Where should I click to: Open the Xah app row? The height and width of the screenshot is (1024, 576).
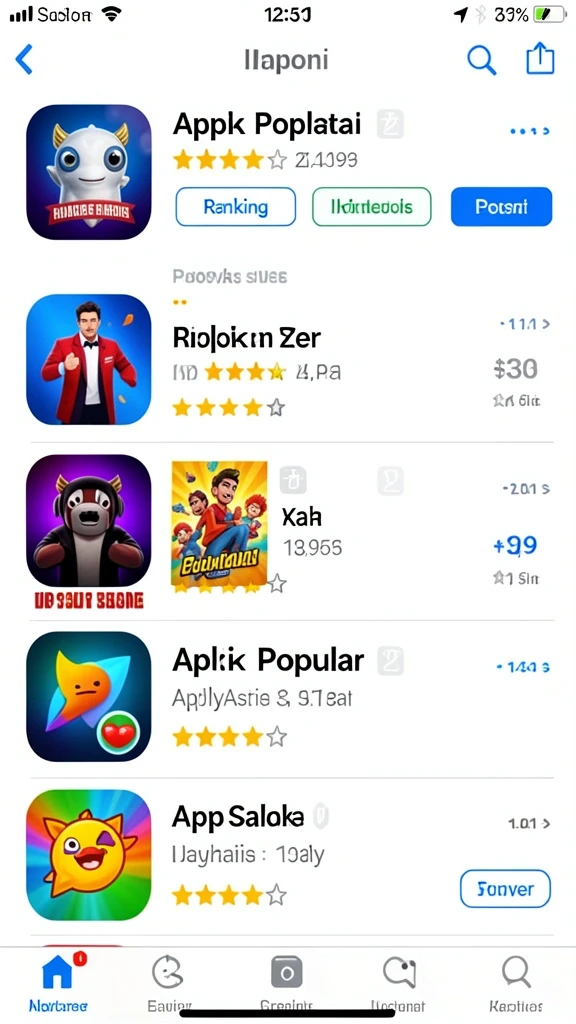point(288,530)
